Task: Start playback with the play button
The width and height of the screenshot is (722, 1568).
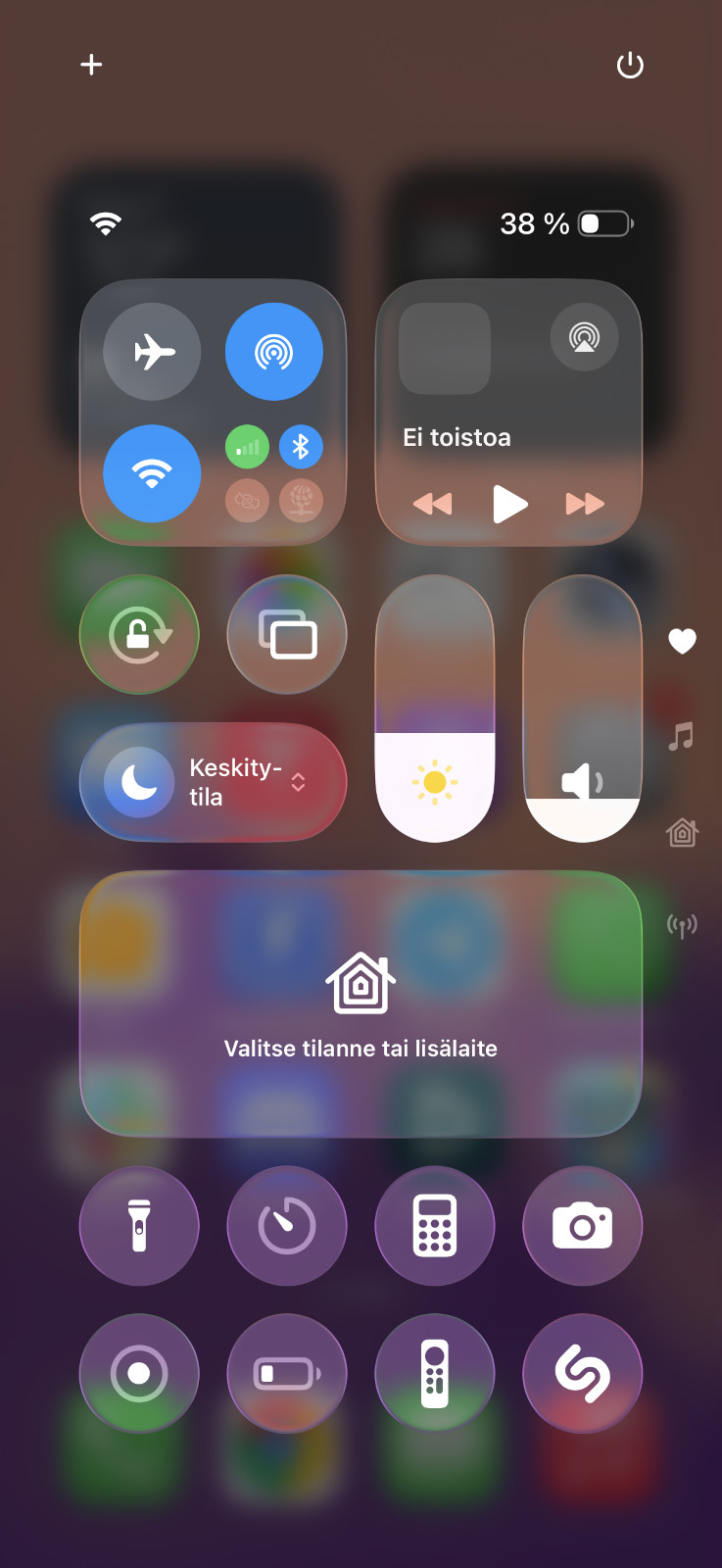Action: (x=508, y=504)
